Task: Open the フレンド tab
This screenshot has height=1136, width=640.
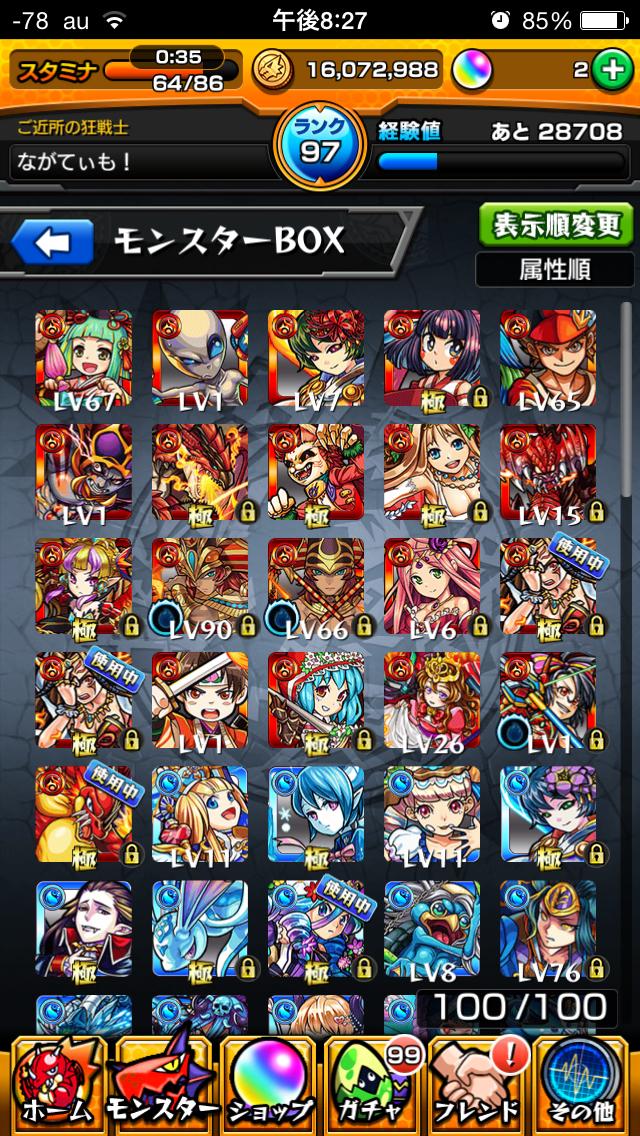Action: point(480,1082)
